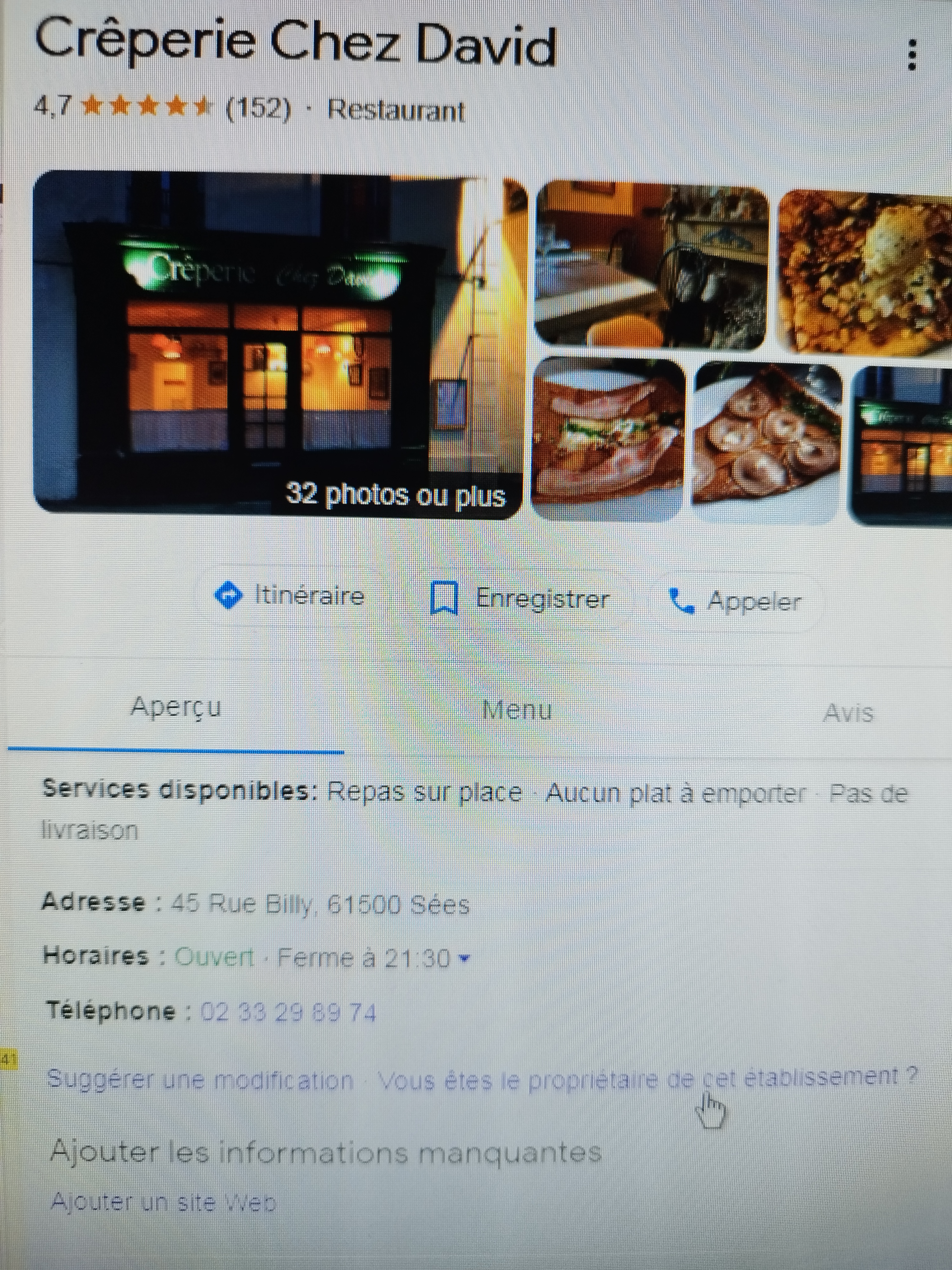Save the place with Enregistrer

[x=520, y=599]
